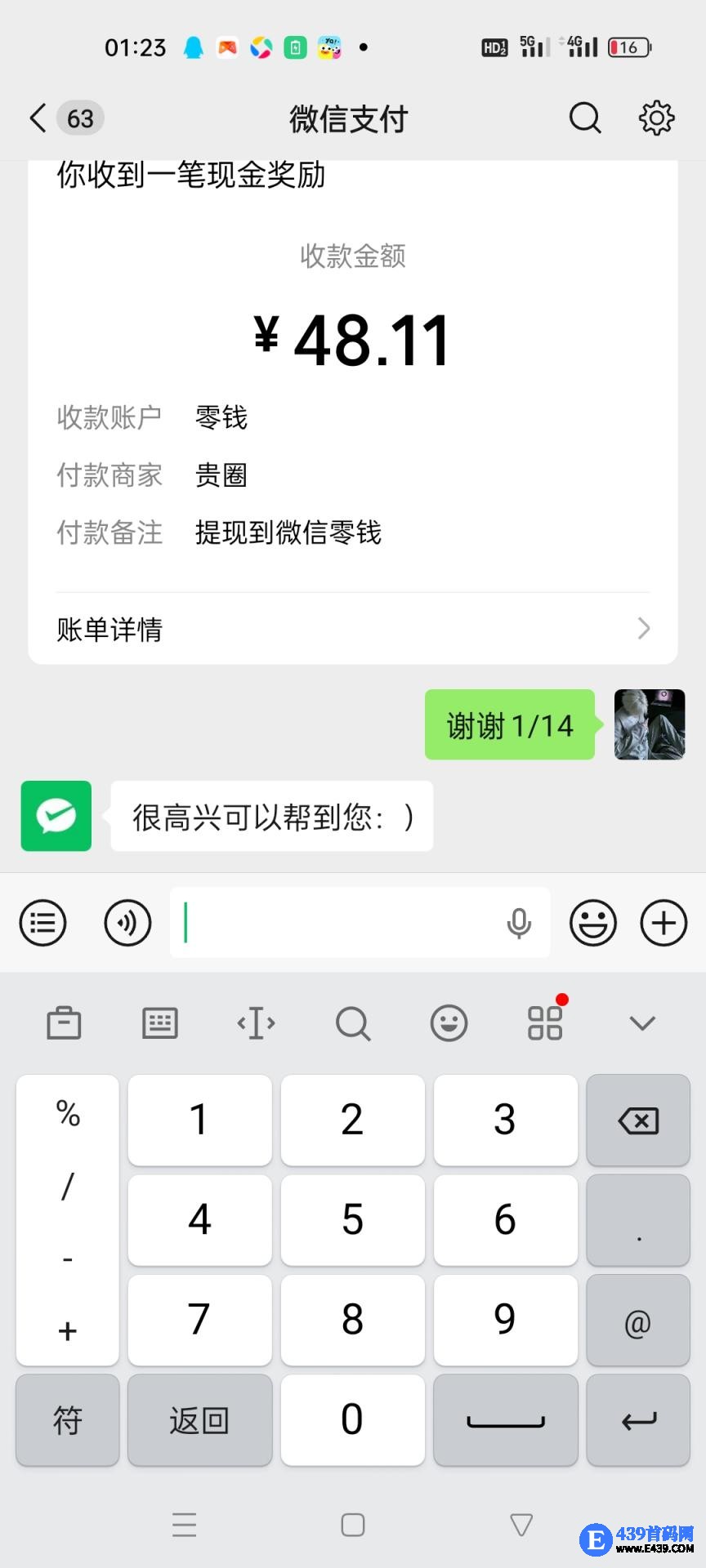Hit the keyboard backspace key
The width and height of the screenshot is (706, 1568).
[638, 1120]
